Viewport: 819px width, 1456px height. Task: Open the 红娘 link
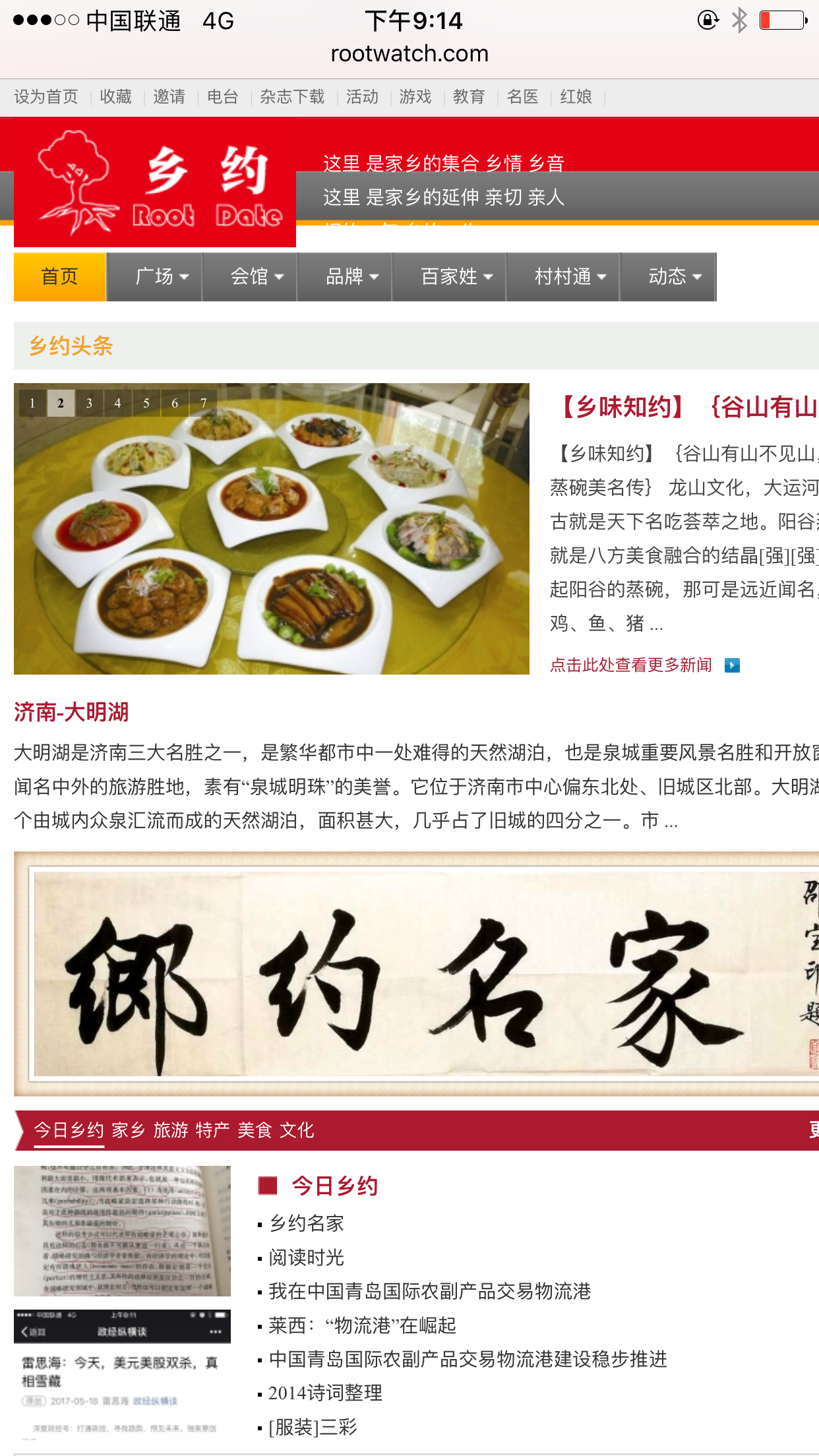(x=576, y=97)
